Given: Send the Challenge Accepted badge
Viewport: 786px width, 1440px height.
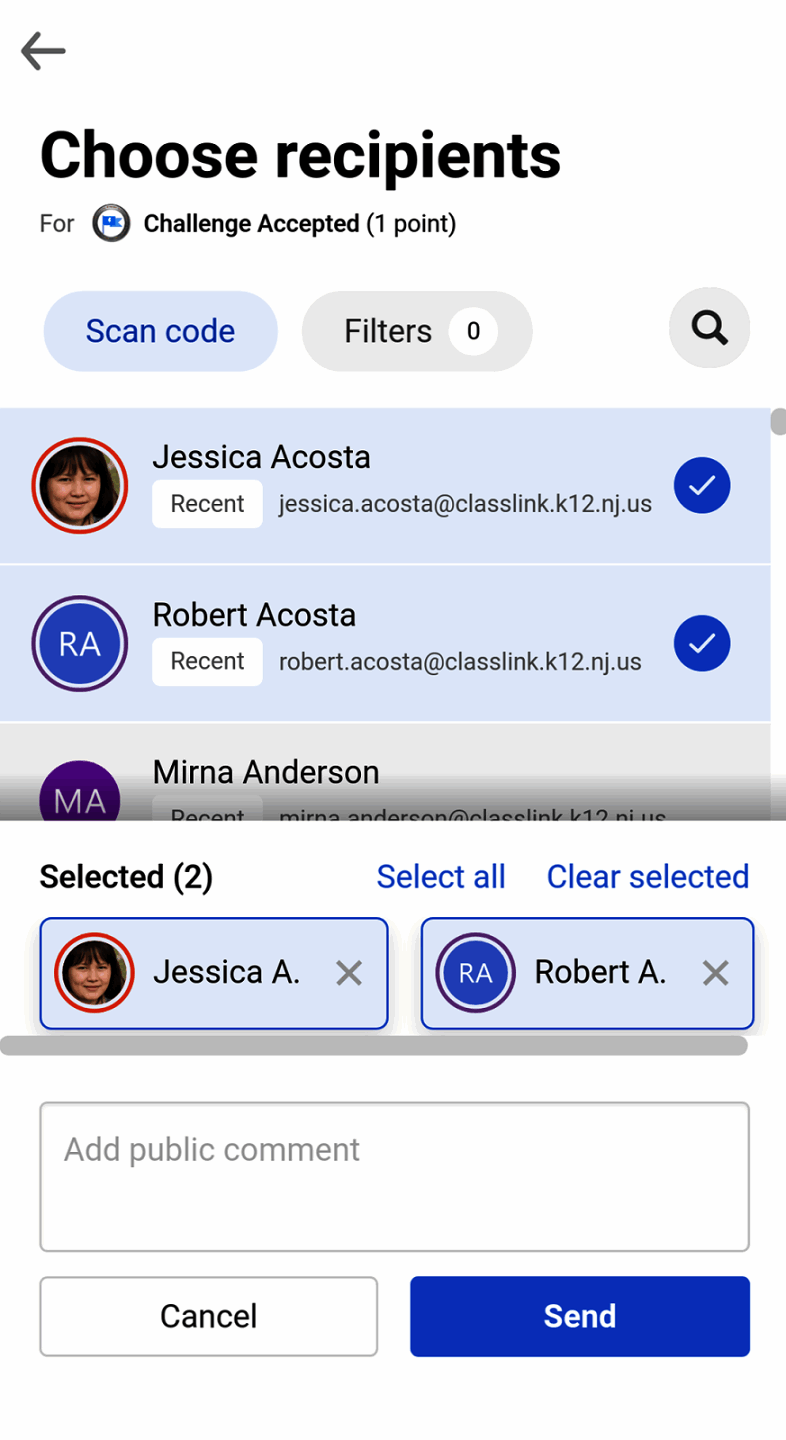Looking at the screenshot, I should tap(580, 1316).
